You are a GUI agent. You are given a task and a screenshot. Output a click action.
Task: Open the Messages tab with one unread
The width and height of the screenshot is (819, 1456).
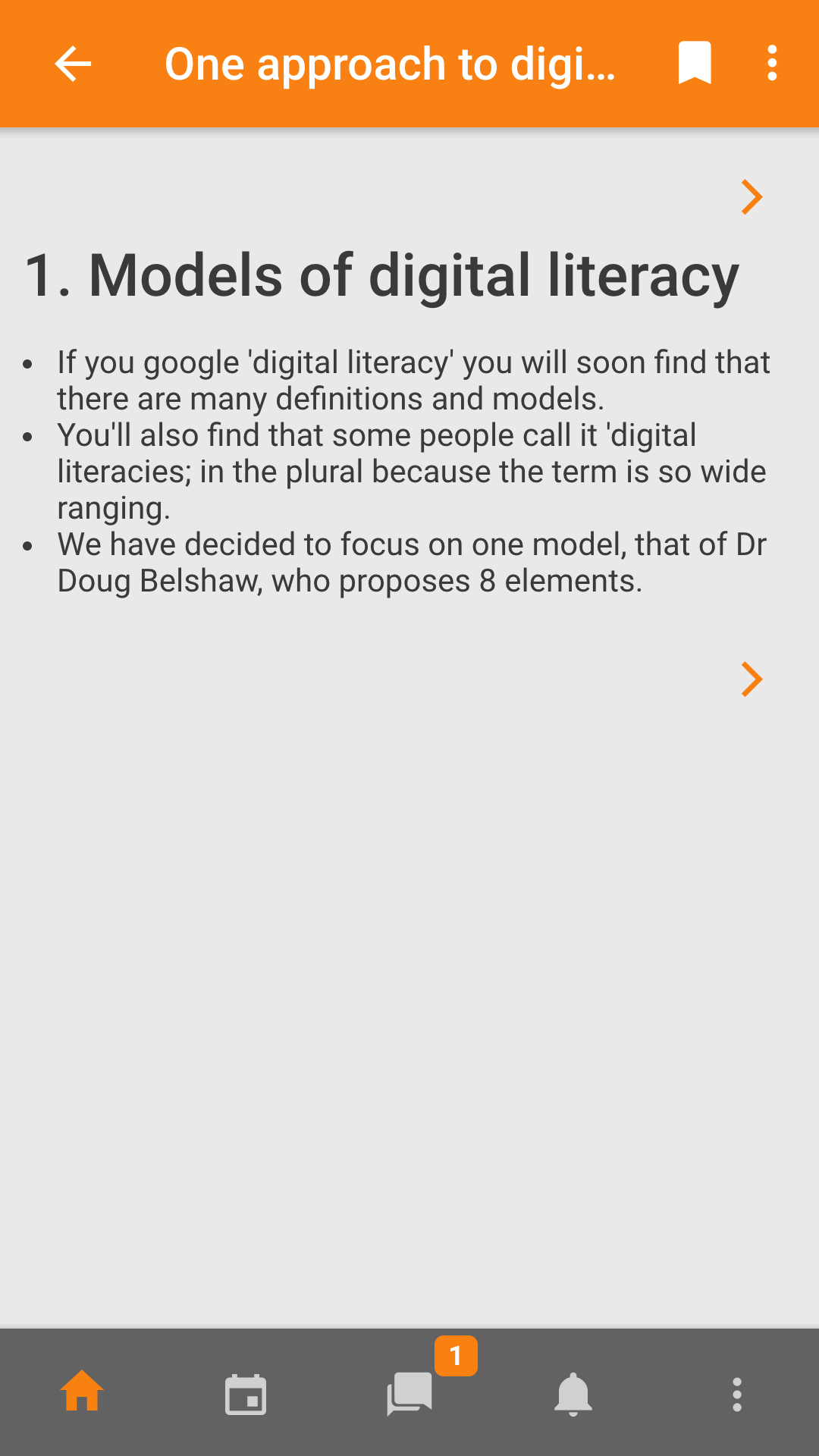410,1392
